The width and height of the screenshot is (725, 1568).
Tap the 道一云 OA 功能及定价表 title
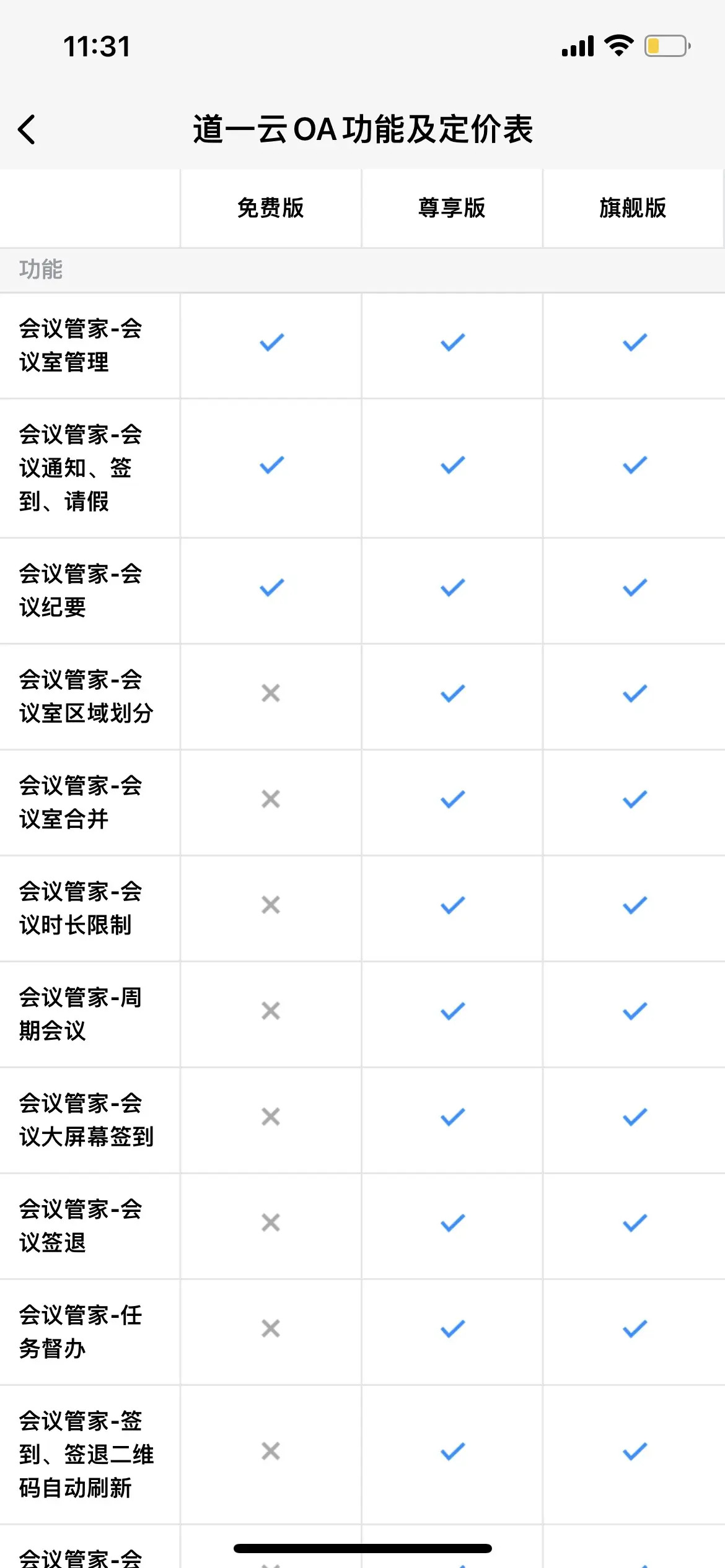[362, 131]
